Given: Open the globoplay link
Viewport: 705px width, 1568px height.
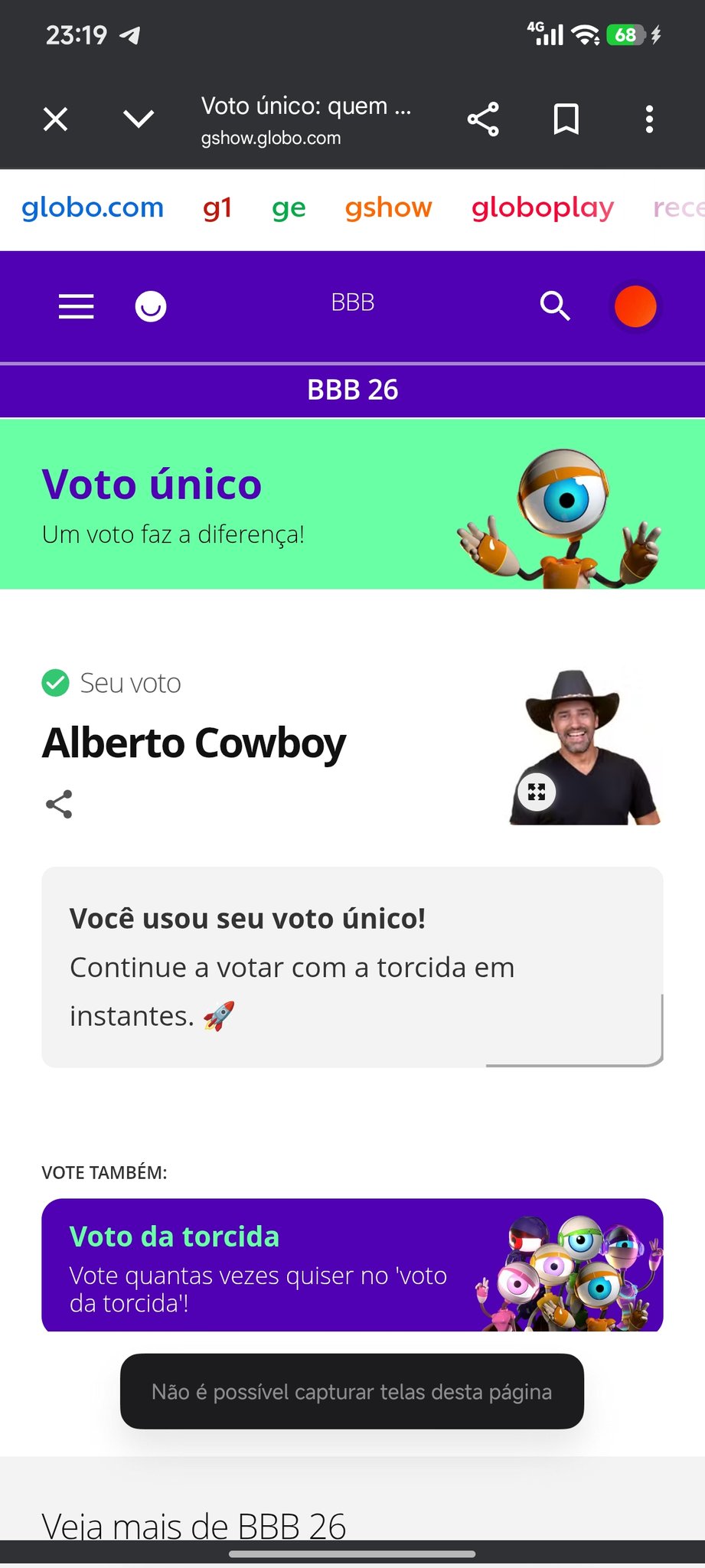Looking at the screenshot, I should coord(542,208).
